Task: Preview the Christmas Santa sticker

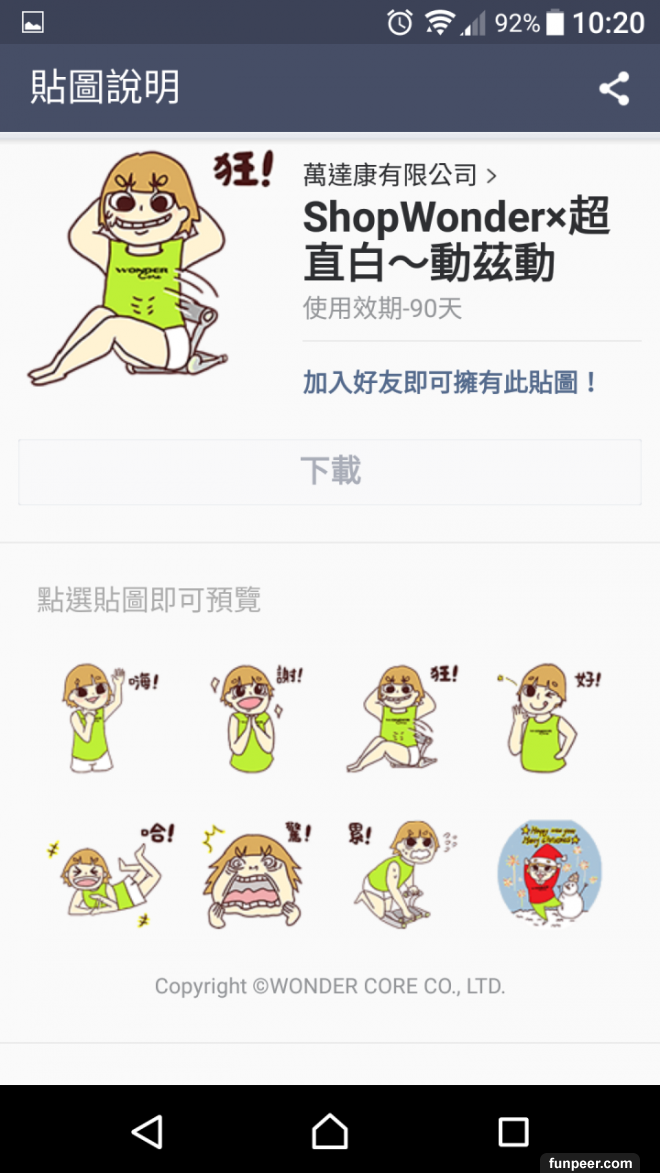Action: [x=548, y=872]
